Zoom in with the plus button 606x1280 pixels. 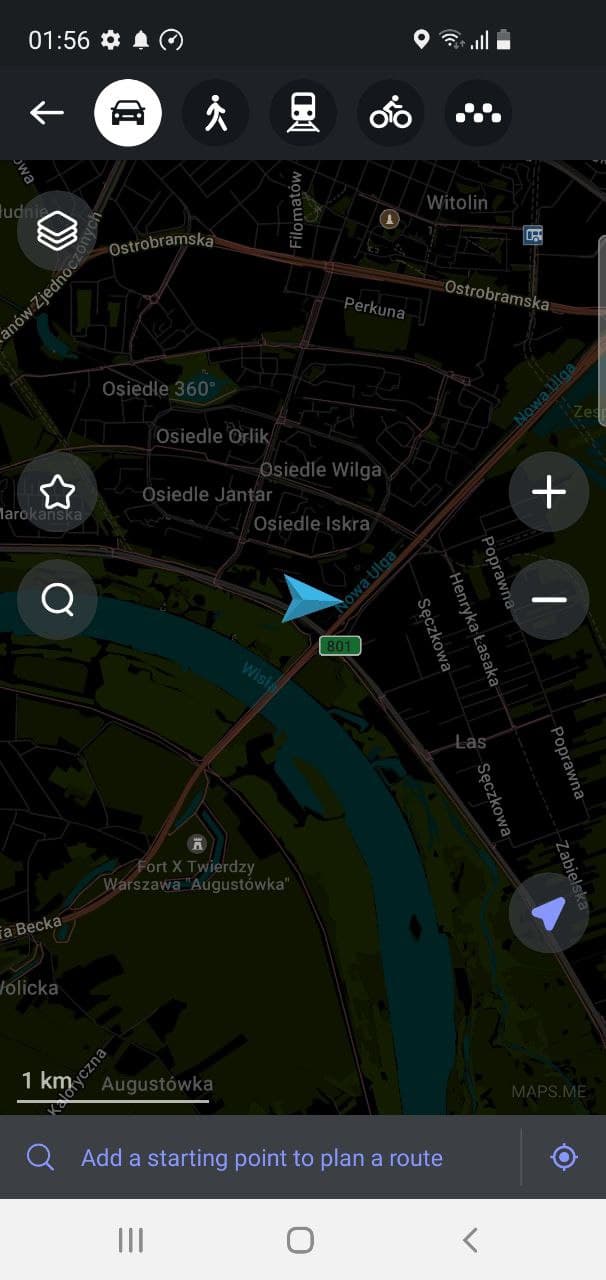(548, 492)
